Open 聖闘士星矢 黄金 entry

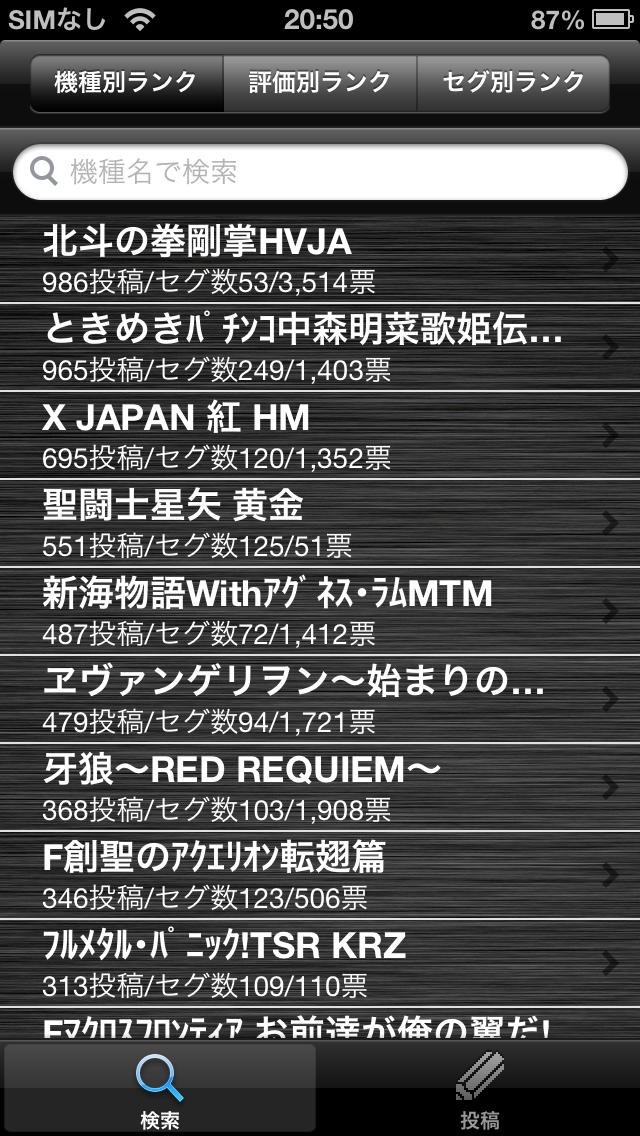[x=320, y=522]
